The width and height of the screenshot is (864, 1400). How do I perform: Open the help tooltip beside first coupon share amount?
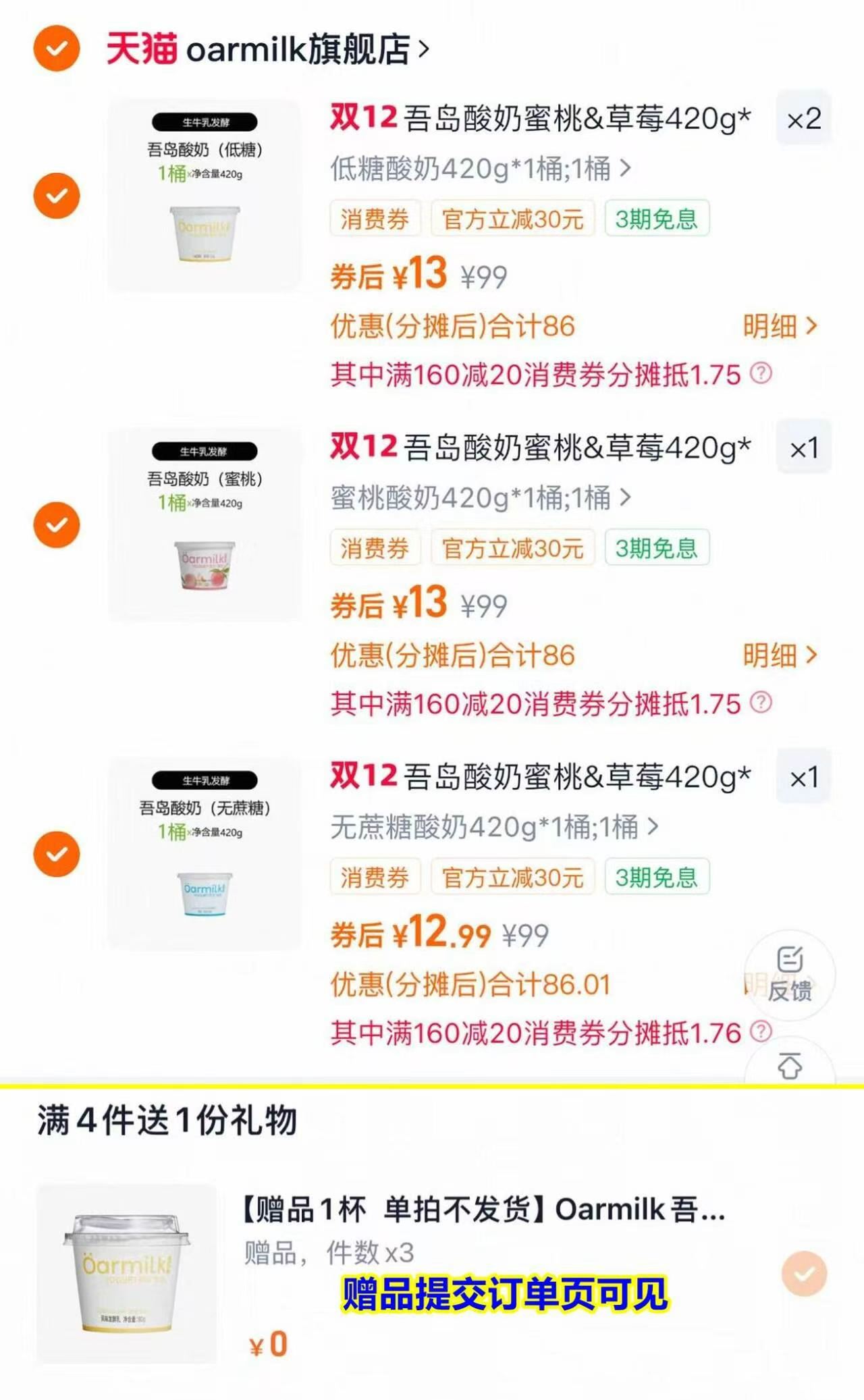click(x=761, y=375)
